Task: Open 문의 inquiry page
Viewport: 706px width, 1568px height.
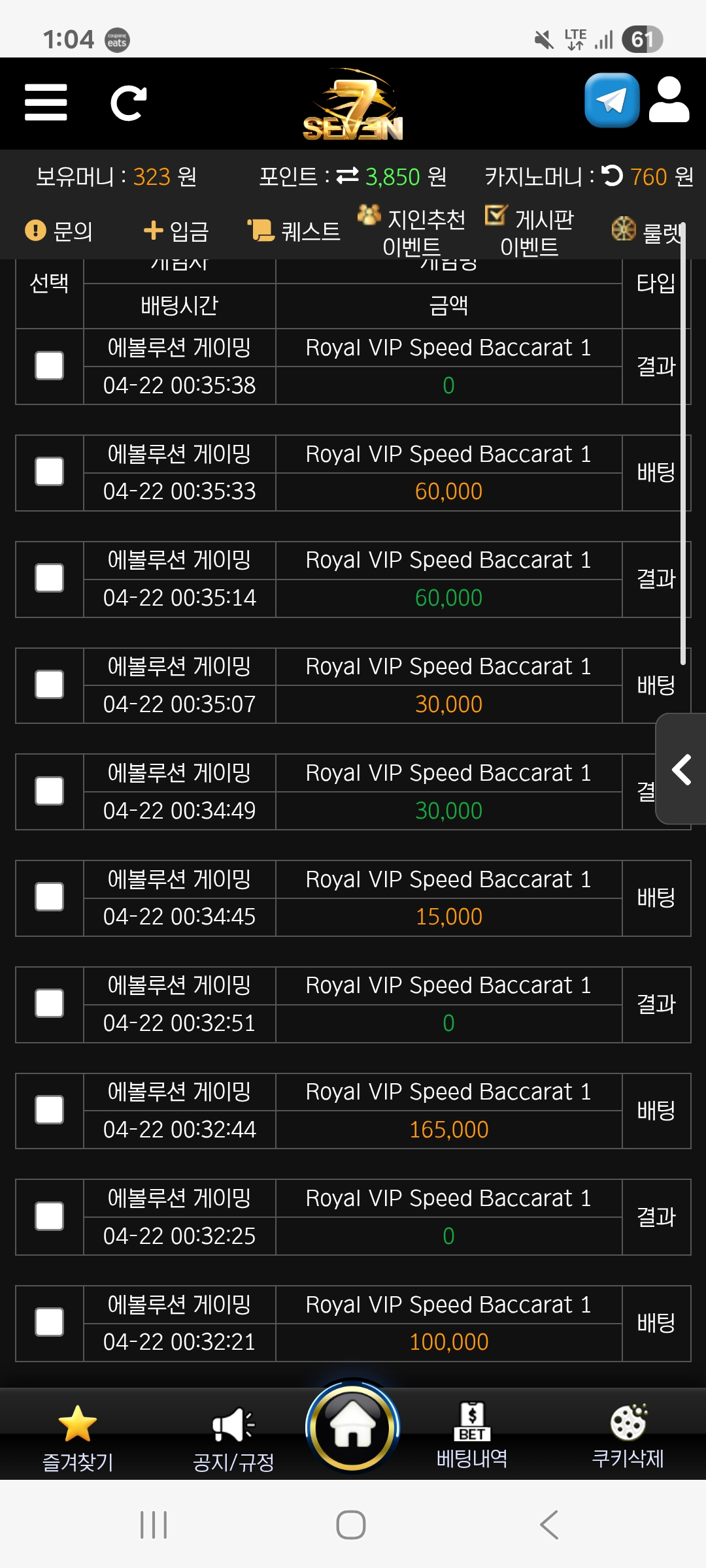Action: click(59, 231)
